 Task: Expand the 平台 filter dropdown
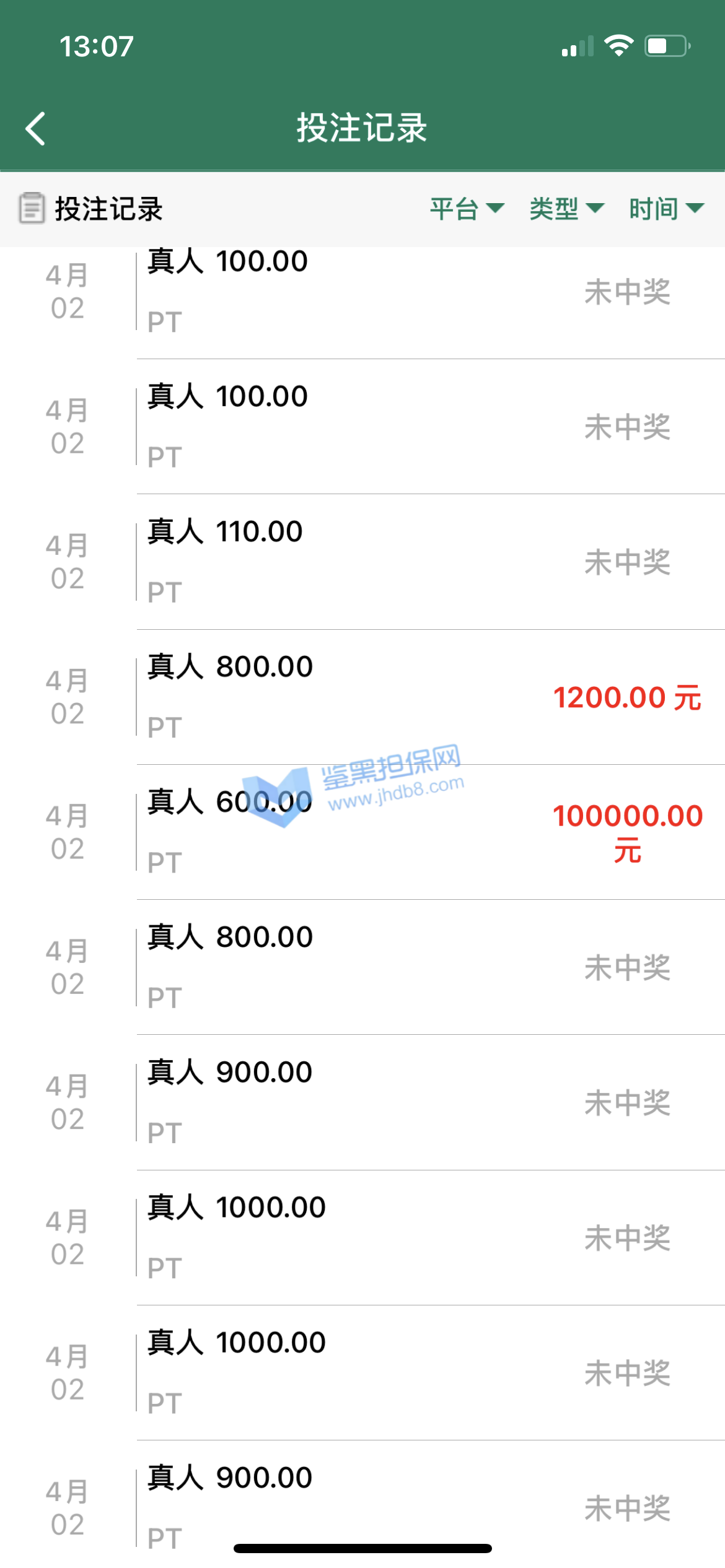pos(467,209)
